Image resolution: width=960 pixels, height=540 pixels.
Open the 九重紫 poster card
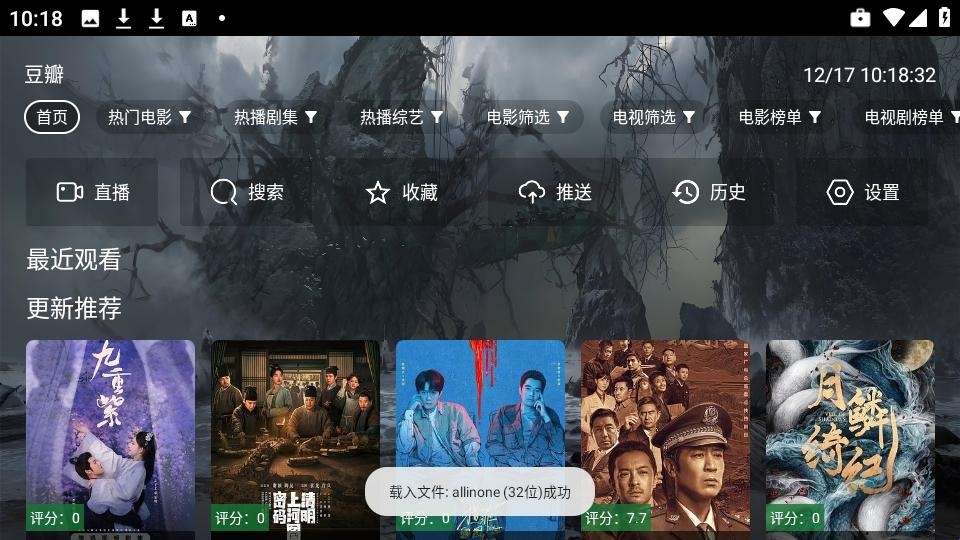[110, 430]
